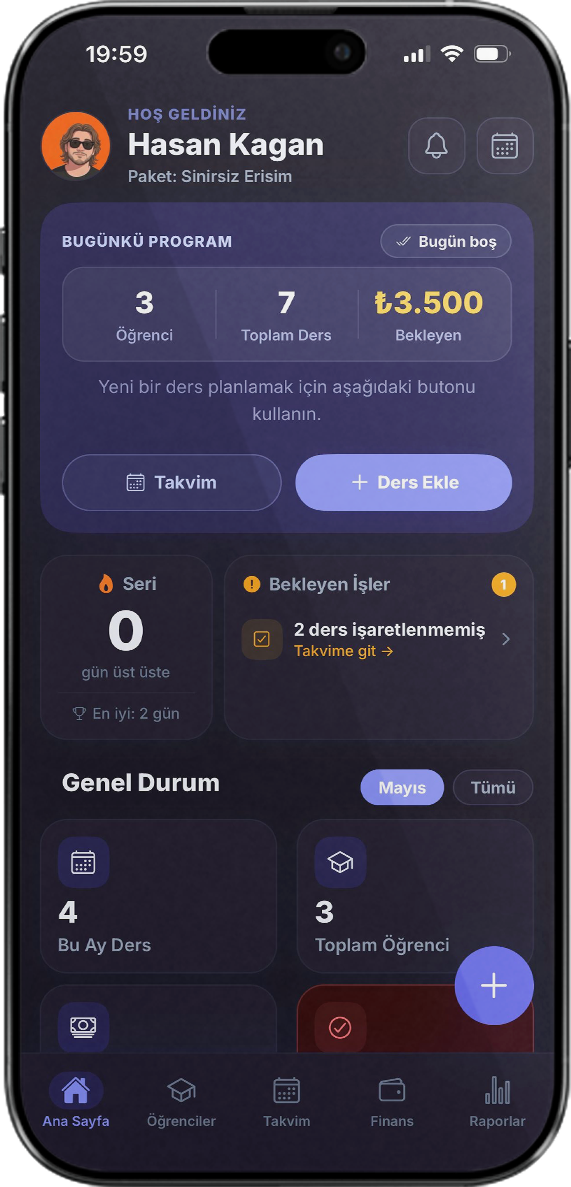Tap Hasan Kagan's profile avatar
The image size is (571, 1187).
[76, 145]
